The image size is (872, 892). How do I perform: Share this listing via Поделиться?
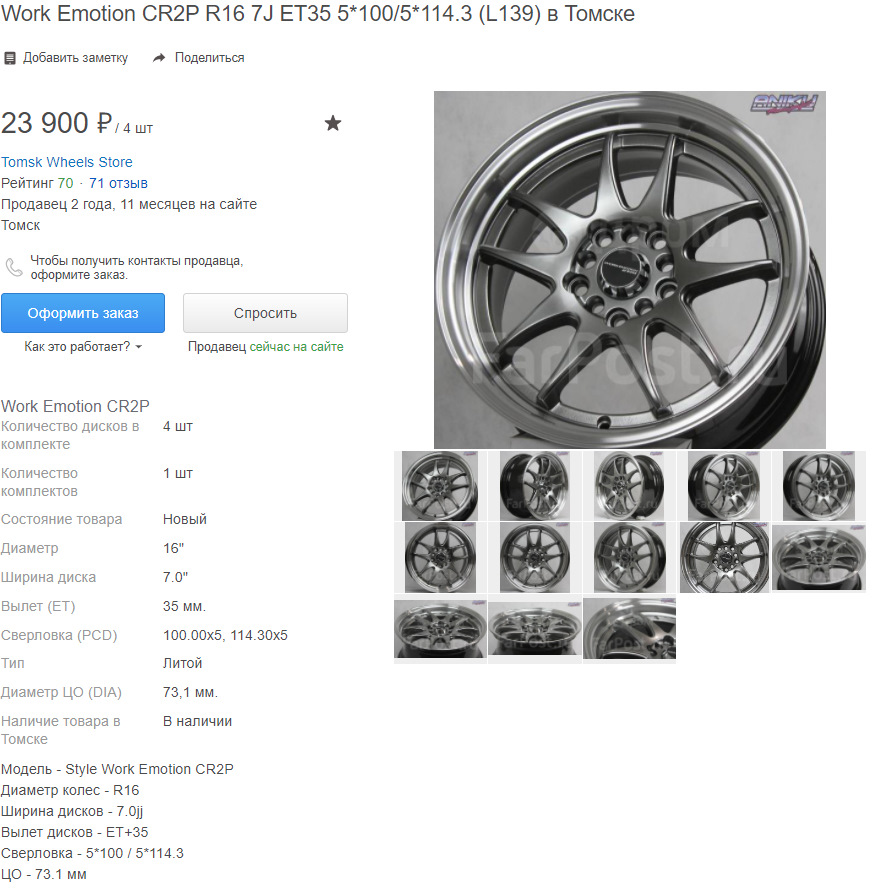tap(198, 58)
